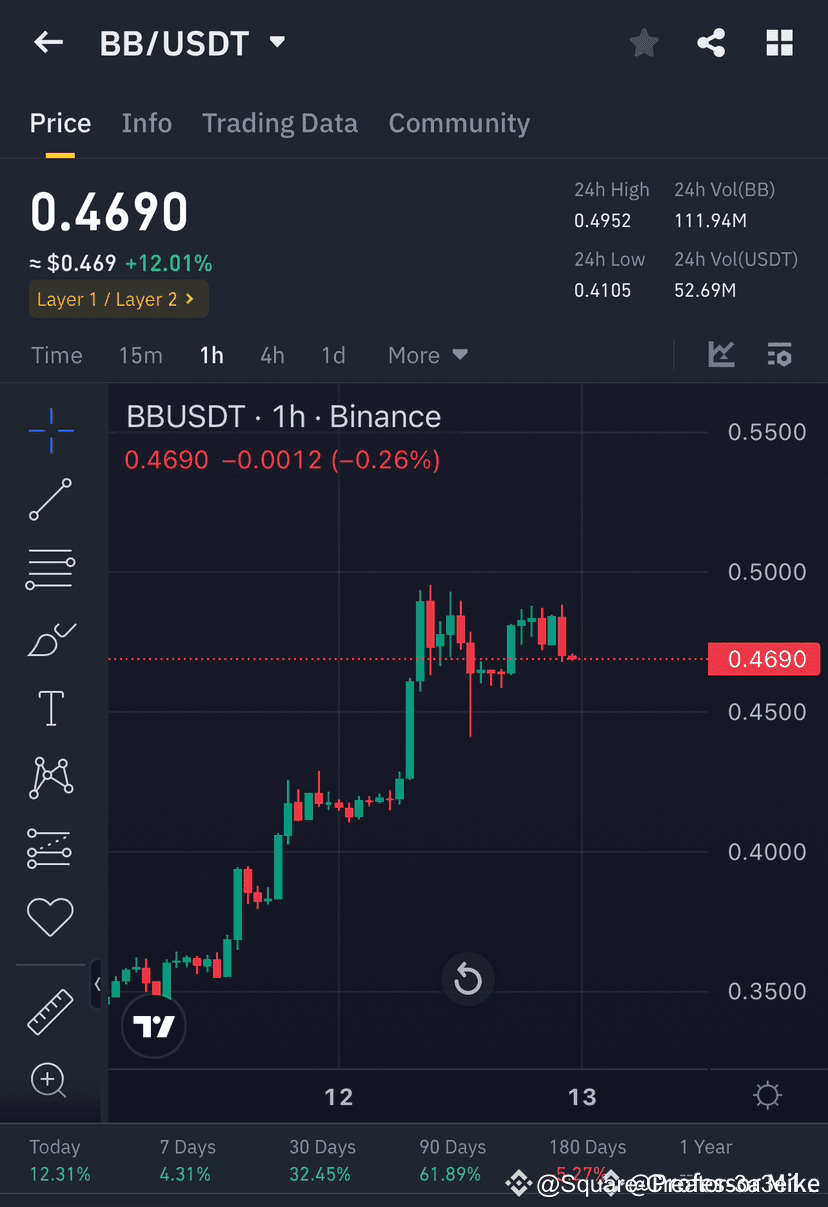Expand the More timeframe dropdown
The width and height of the screenshot is (828, 1207).
(427, 355)
